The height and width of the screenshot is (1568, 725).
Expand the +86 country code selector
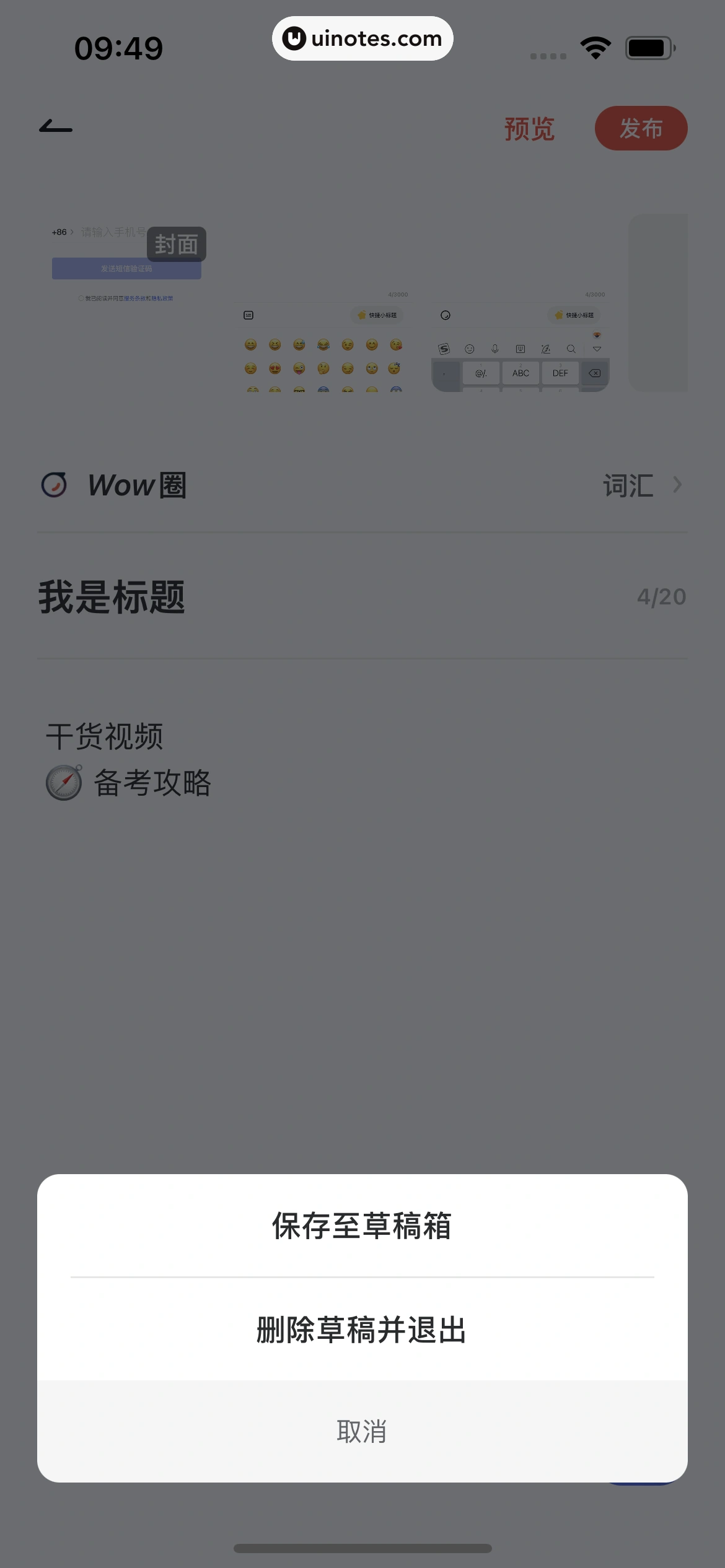coord(59,232)
